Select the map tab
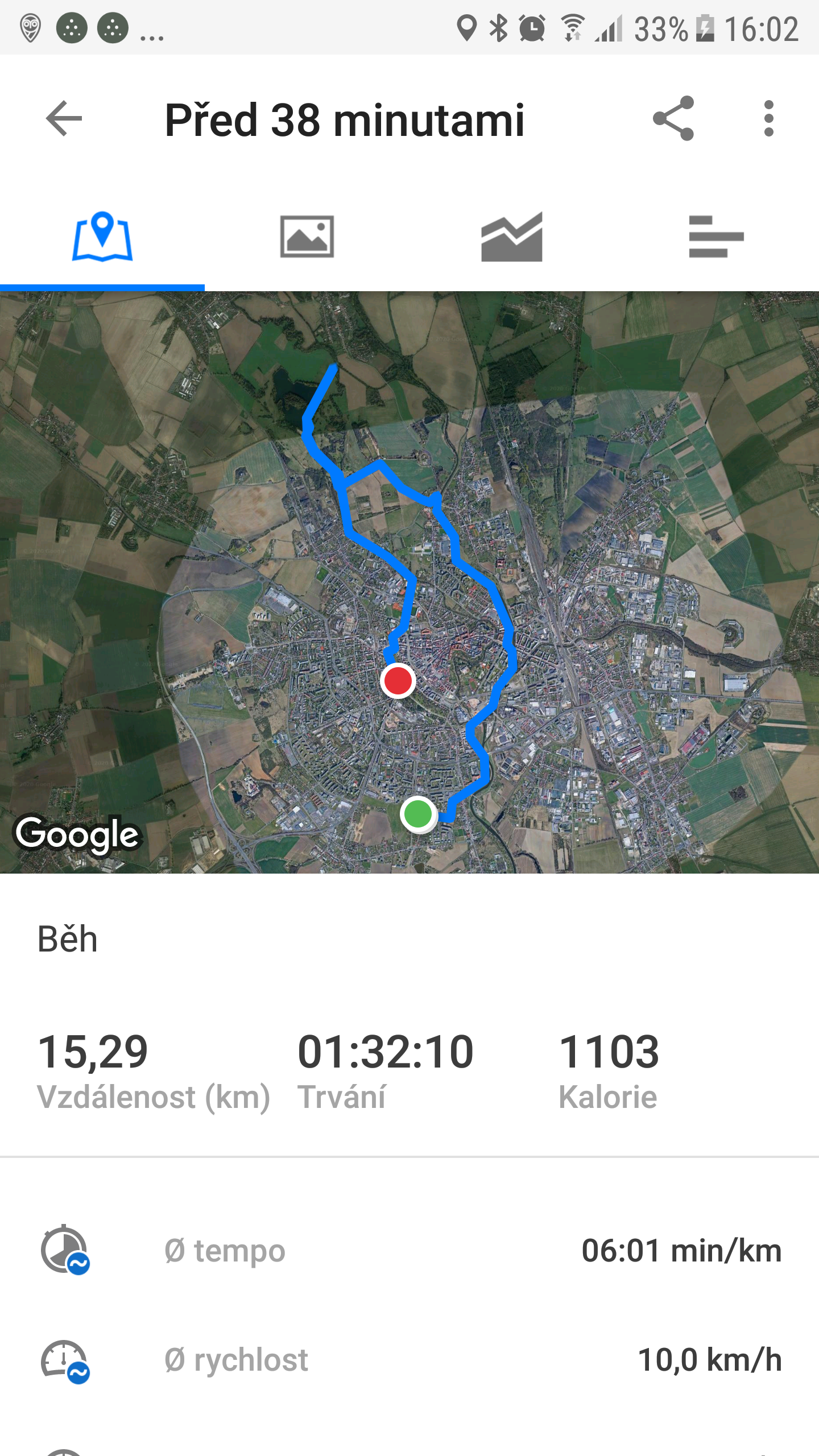Image resolution: width=819 pixels, height=1456 pixels. click(102, 236)
